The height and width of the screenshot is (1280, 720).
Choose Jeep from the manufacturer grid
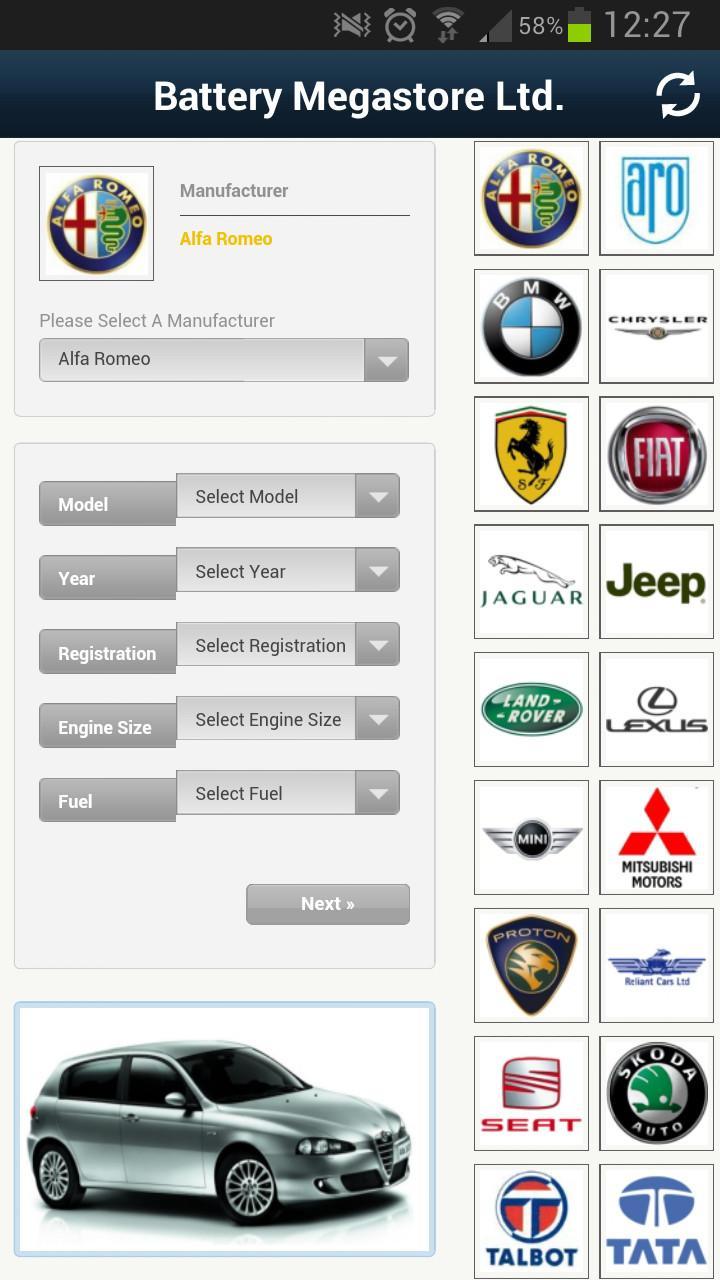pos(657,582)
